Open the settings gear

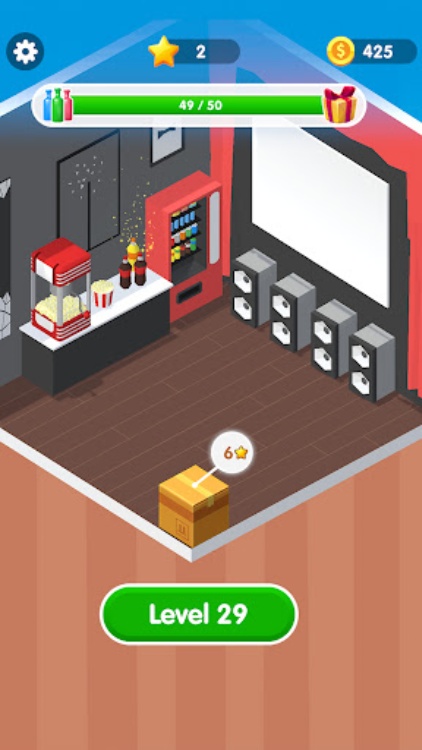coord(25,51)
